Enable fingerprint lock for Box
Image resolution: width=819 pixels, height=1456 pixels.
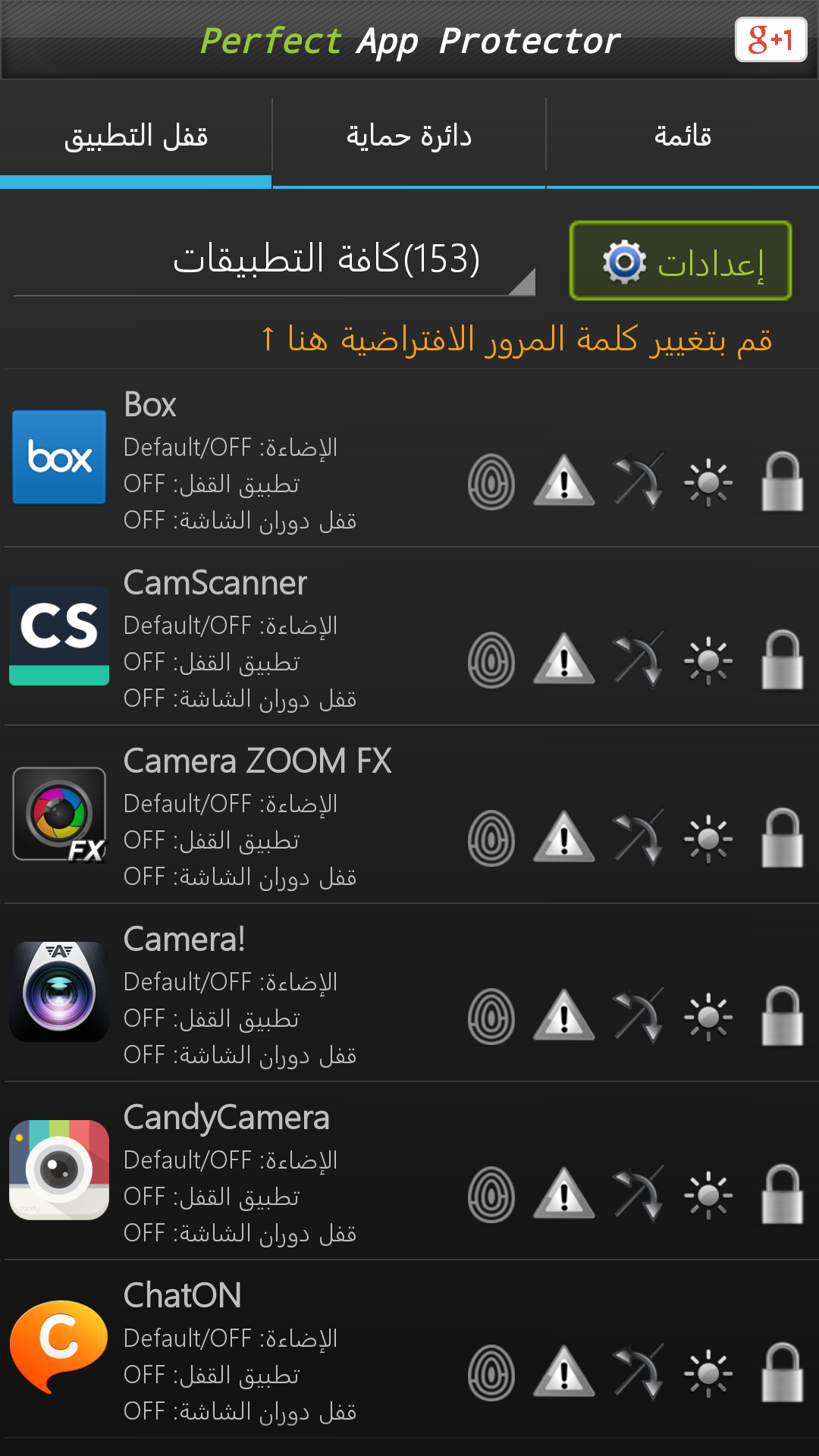491,482
